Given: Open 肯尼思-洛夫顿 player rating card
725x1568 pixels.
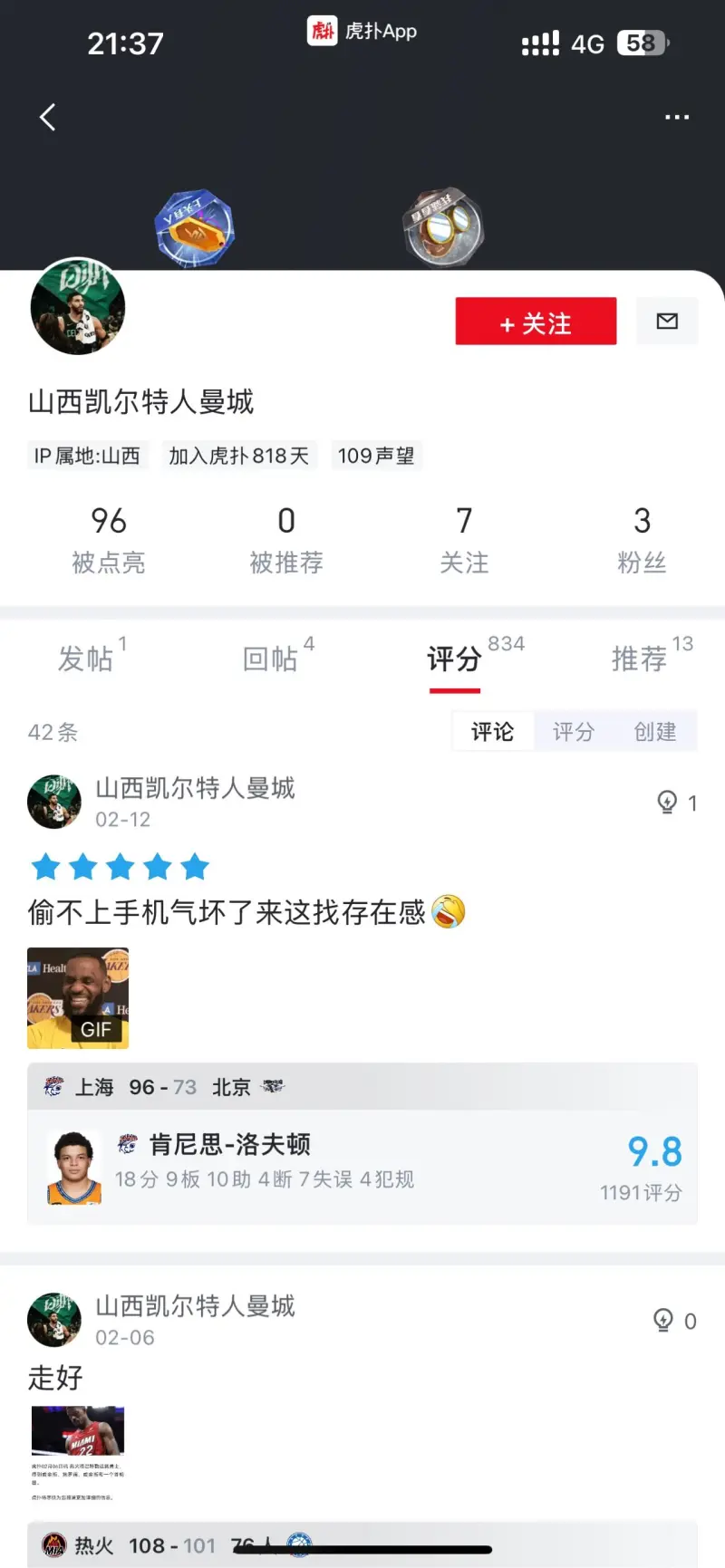Looking at the screenshot, I should pyautogui.click(x=362, y=1168).
